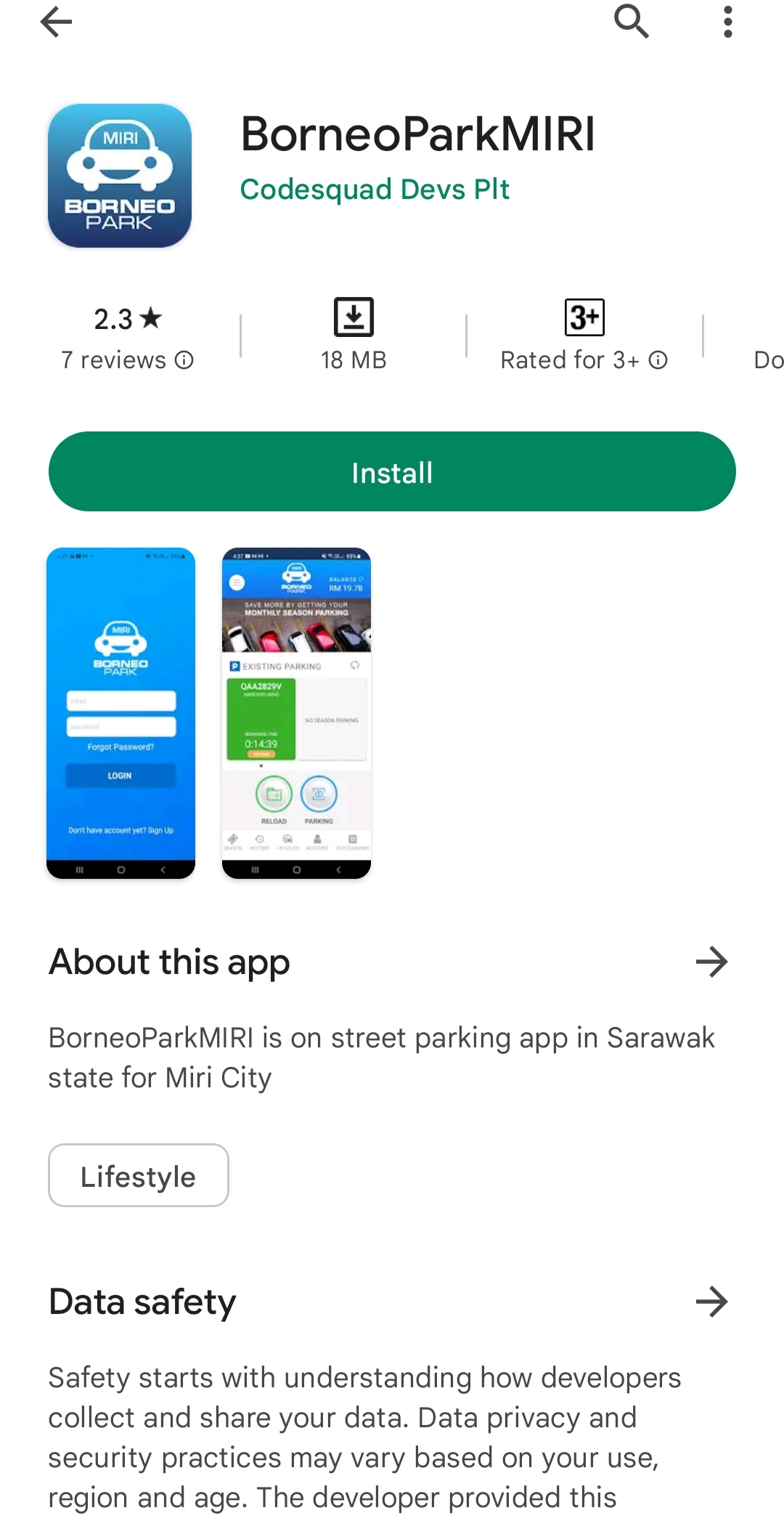This screenshot has width=784, height=1521.
Task: Open search in the Play Store
Action: click(x=631, y=21)
